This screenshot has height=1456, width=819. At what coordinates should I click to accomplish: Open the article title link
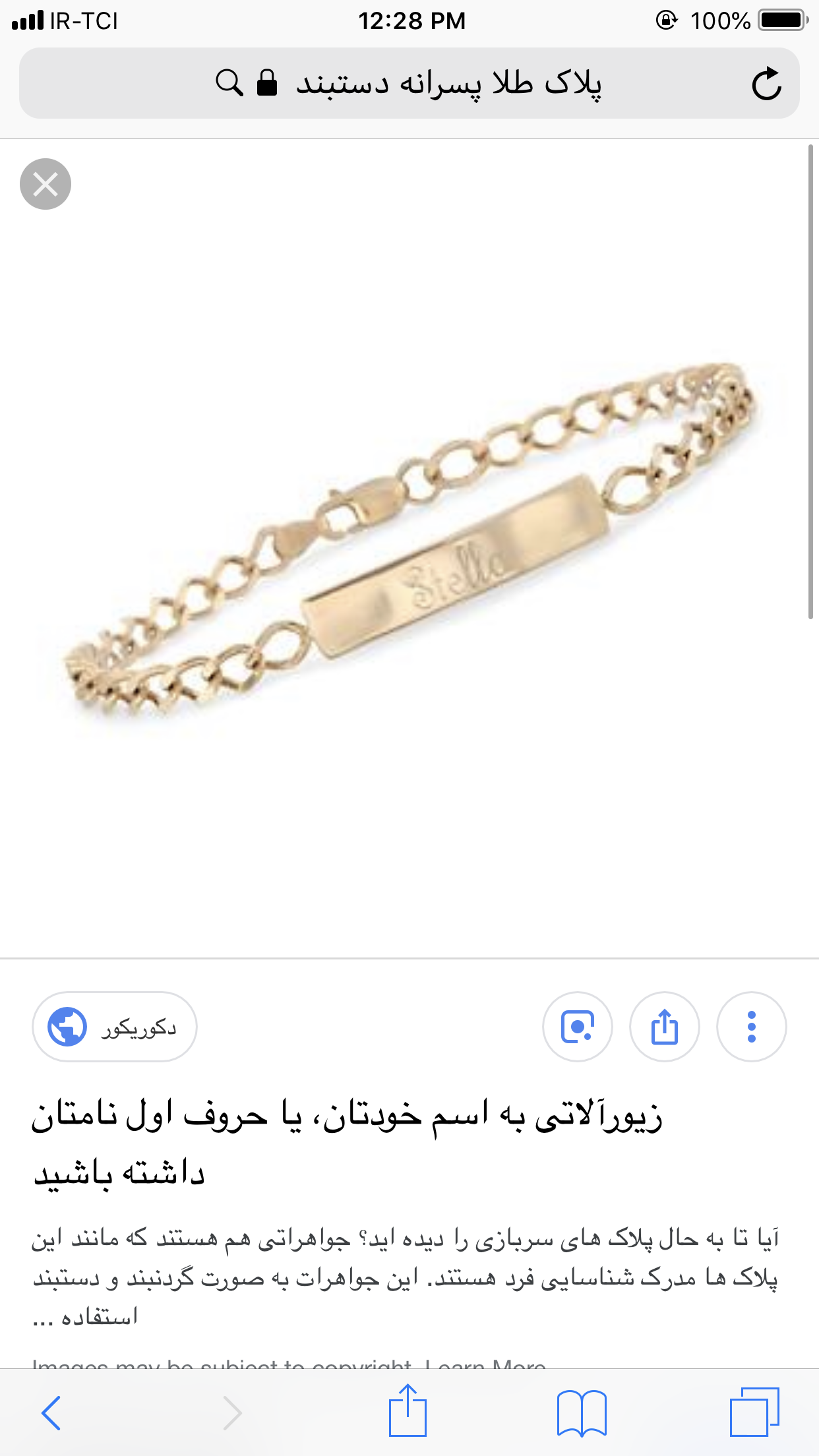click(346, 1144)
